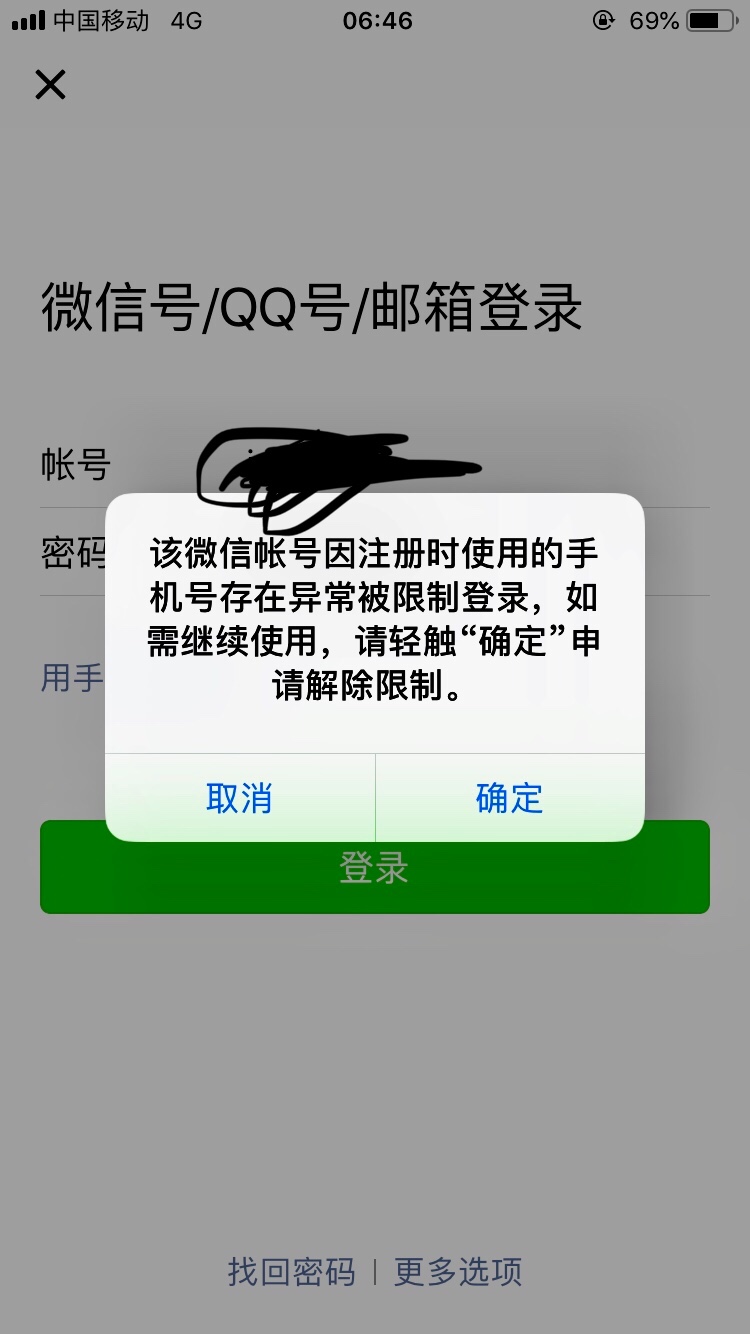Screen dimensions: 750x1334
Task: Close the login page with X
Action: point(50,85)
